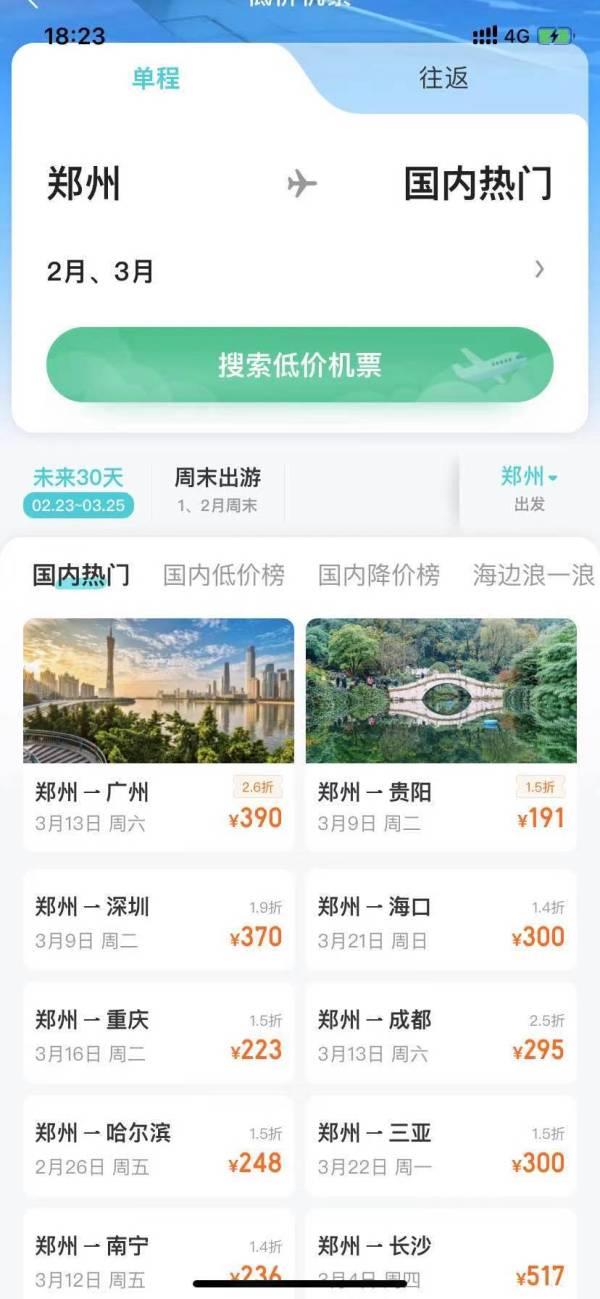The image size is (600, 1299).
Task: View the 海边浪一浪 category
Action: (x=533, y=575)
